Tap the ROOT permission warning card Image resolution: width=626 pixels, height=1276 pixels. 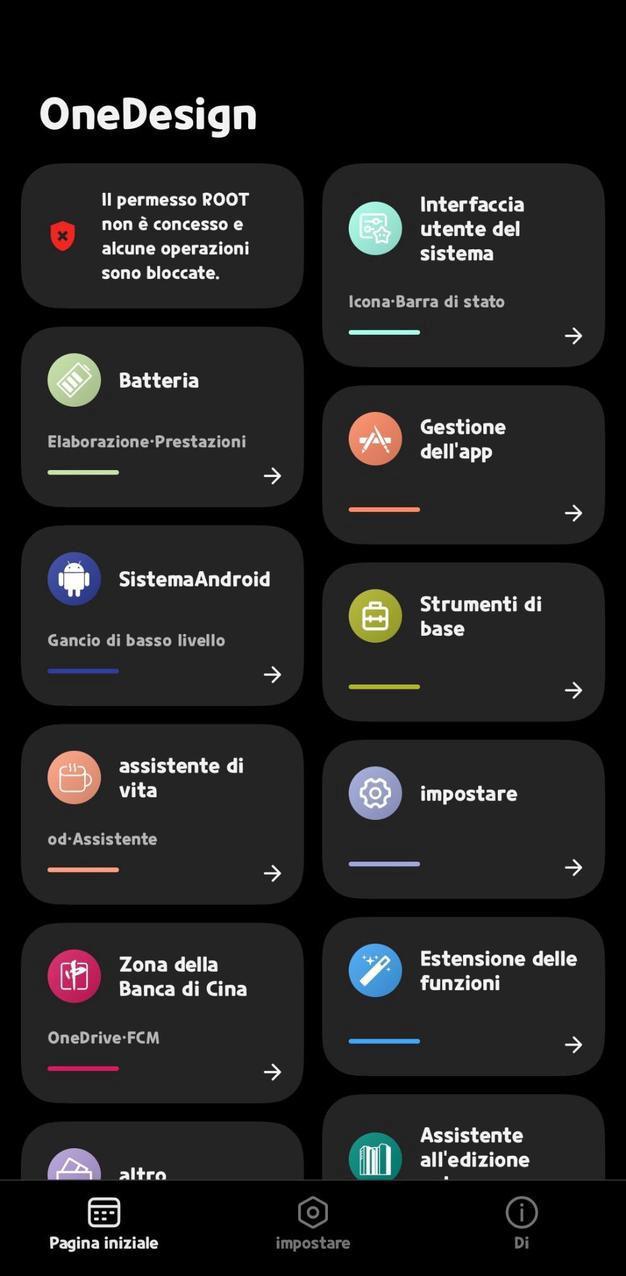162,236
